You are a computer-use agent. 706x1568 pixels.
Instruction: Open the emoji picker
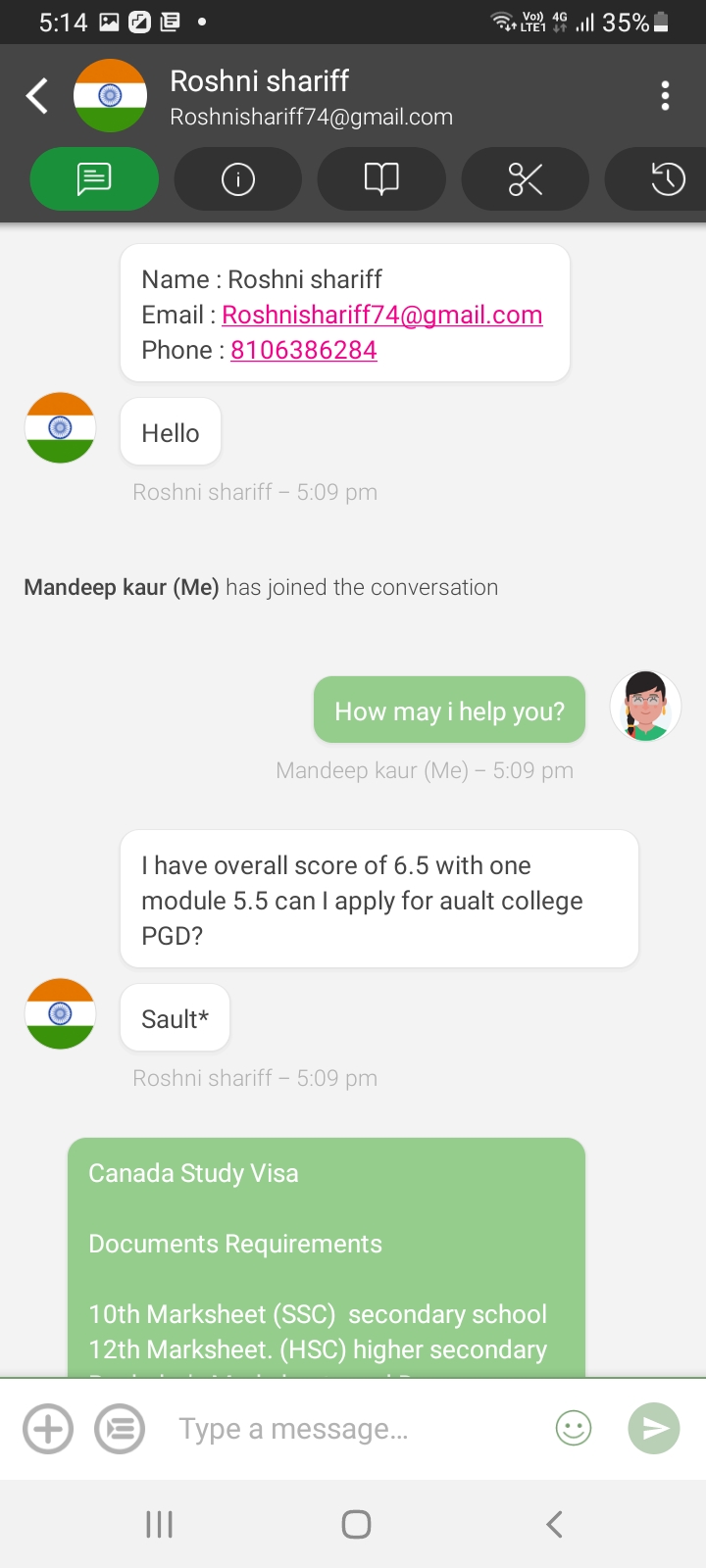tap(574, 1429)
